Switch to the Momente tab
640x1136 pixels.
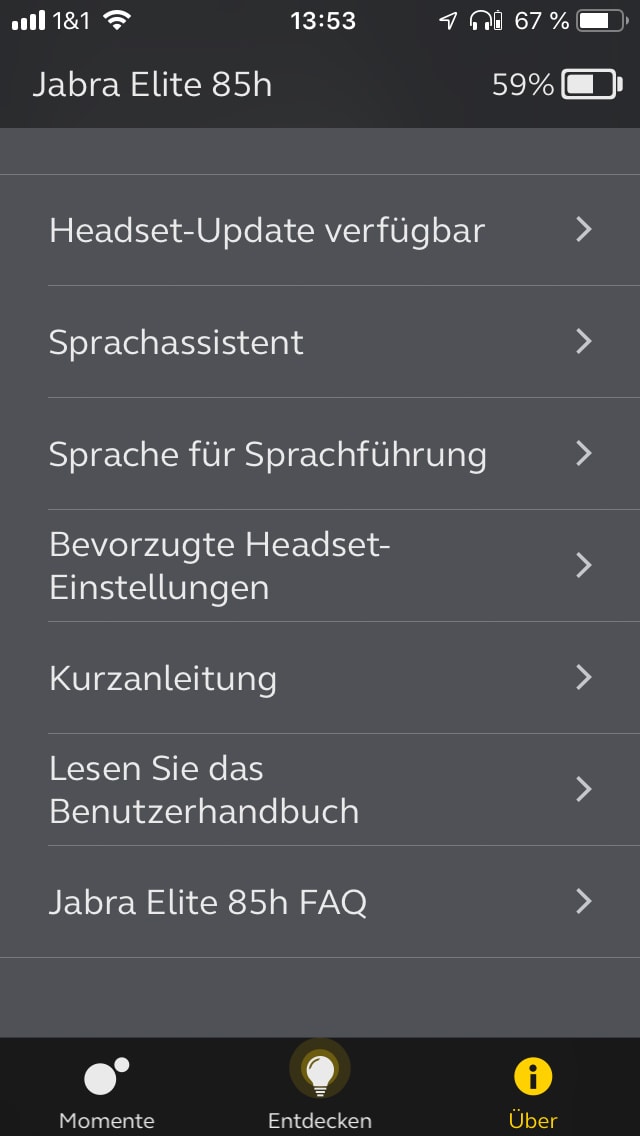click(x=107, y=1089)
